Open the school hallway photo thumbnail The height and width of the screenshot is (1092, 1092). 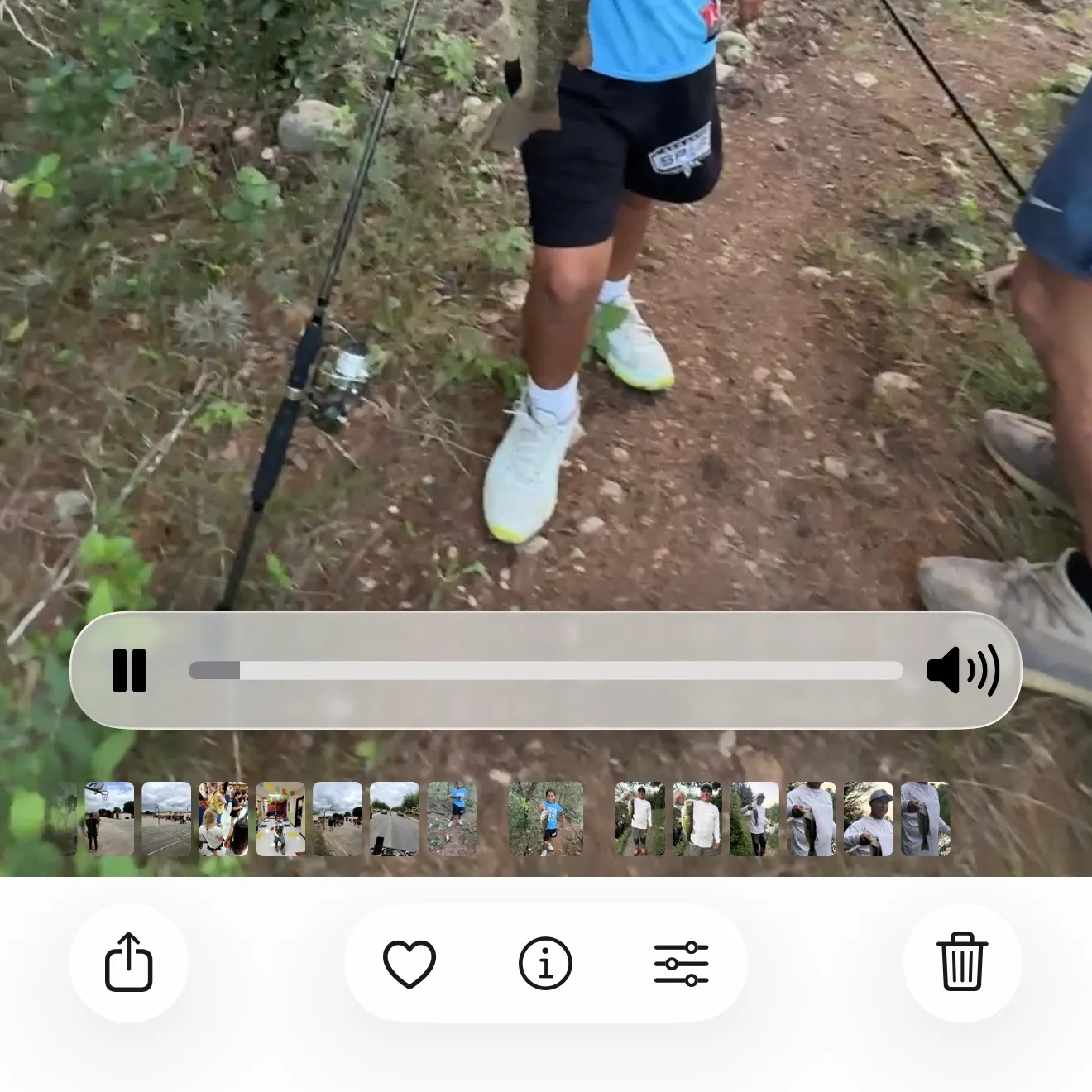coord(280,818)
